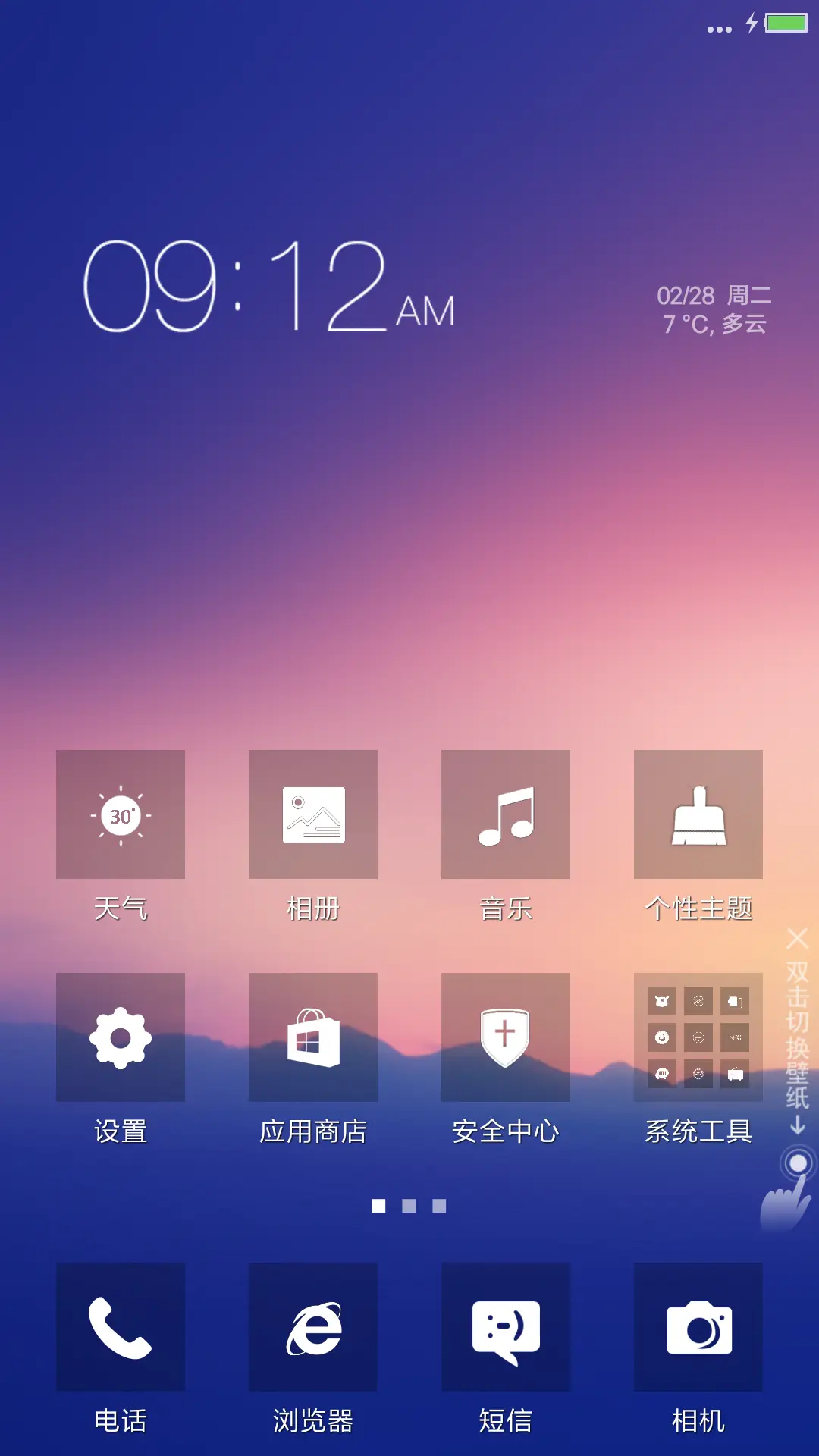Viewport: 819px width, 1456px height.
Task: Launch the 应用商店 app store
Action: 313,1037
